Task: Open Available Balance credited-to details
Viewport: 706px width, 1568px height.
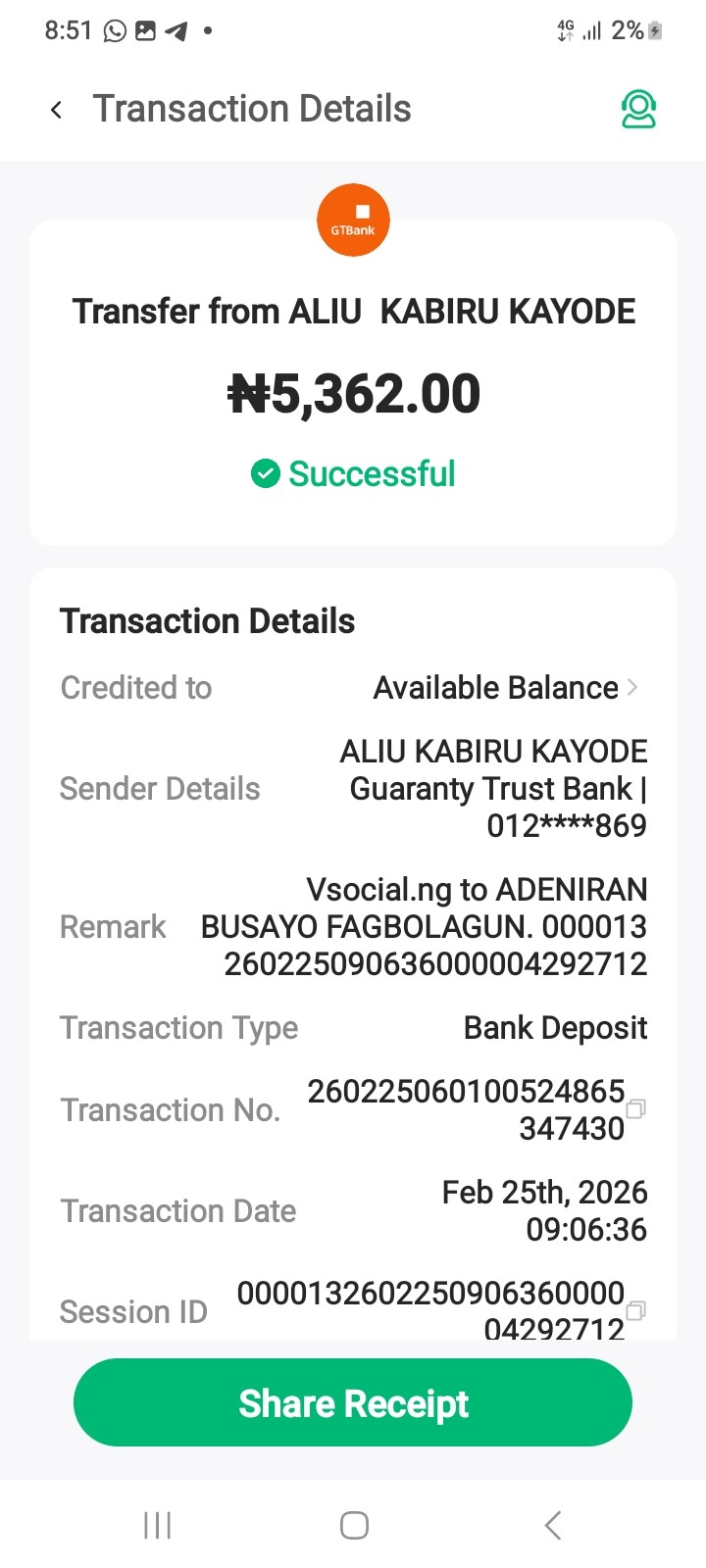Action: pos(505,688)
